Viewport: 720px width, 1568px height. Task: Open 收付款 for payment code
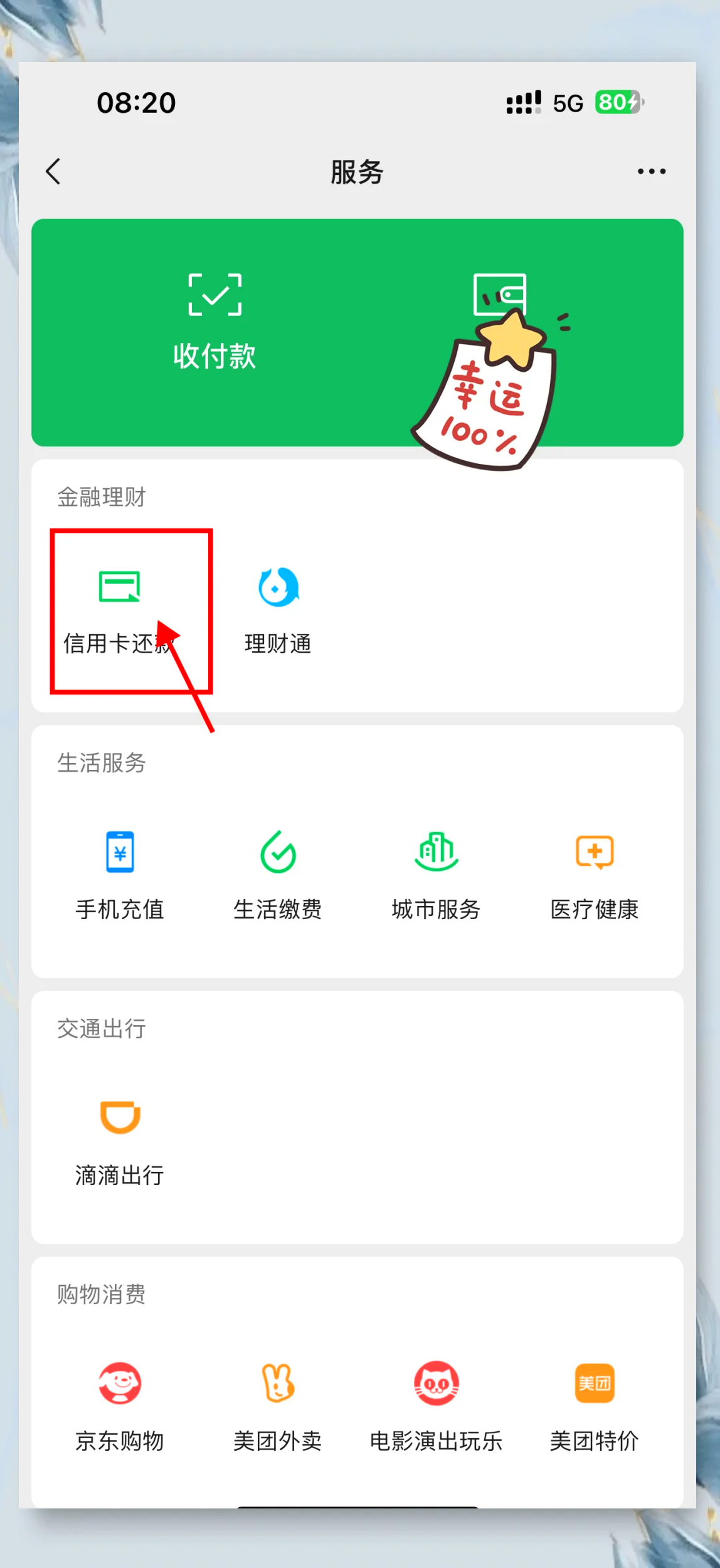[x=214, y=321]
